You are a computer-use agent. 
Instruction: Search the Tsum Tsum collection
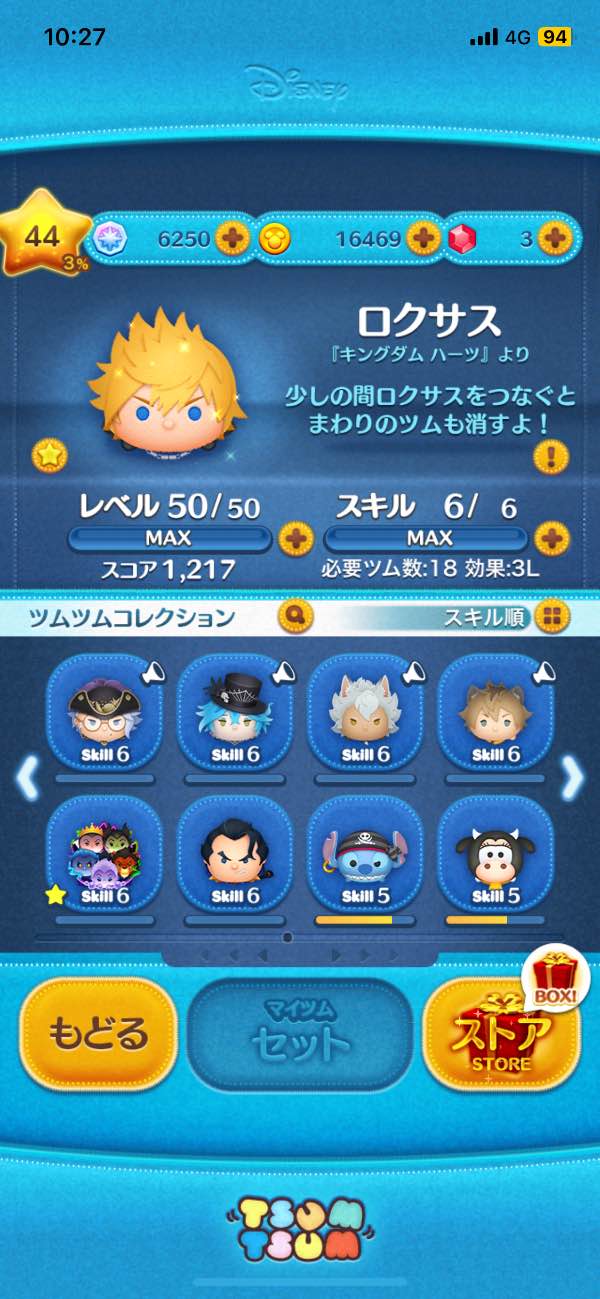(294, 615)
